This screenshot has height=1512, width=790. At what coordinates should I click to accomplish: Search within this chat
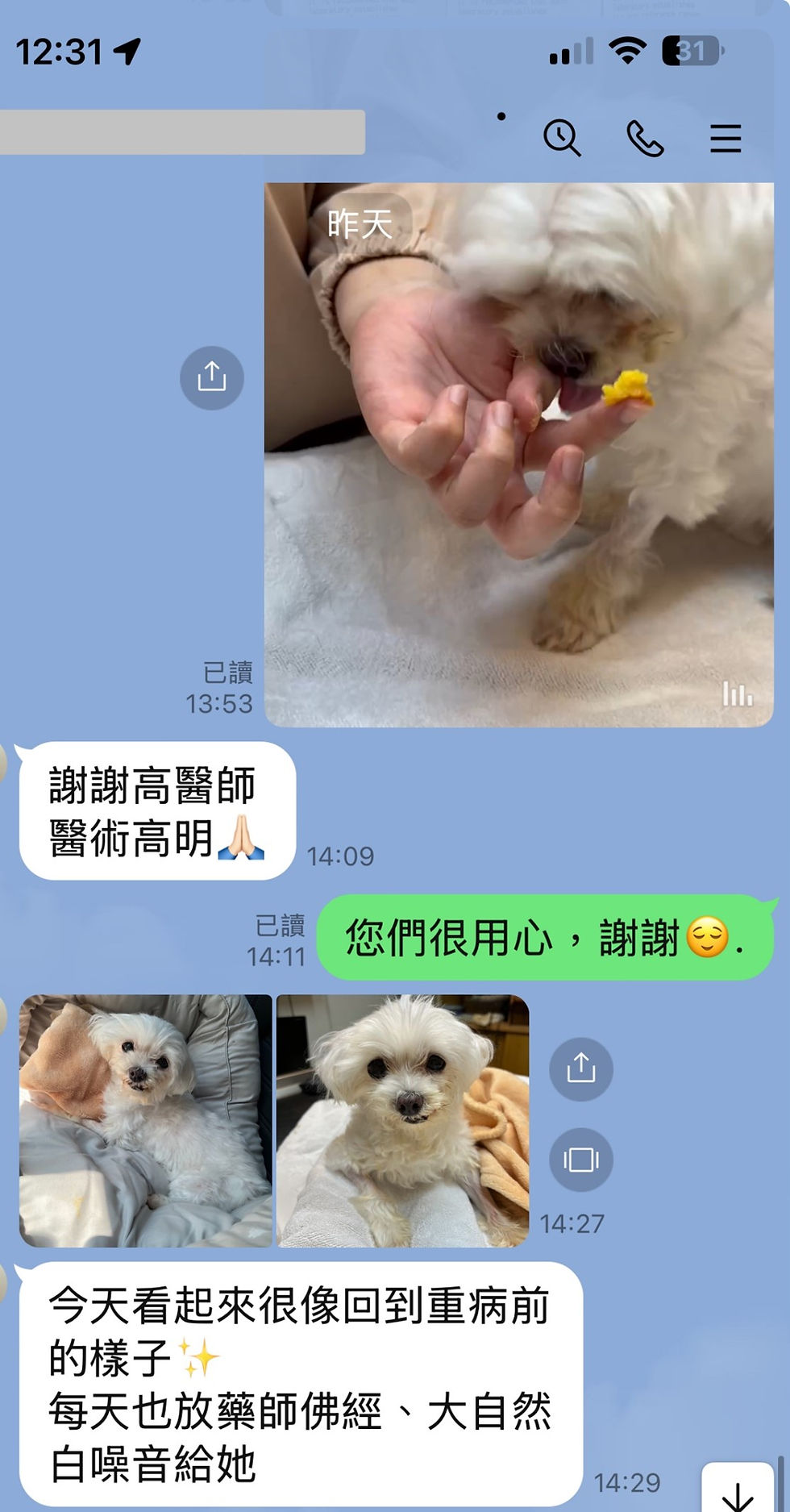tap(562, 138)
